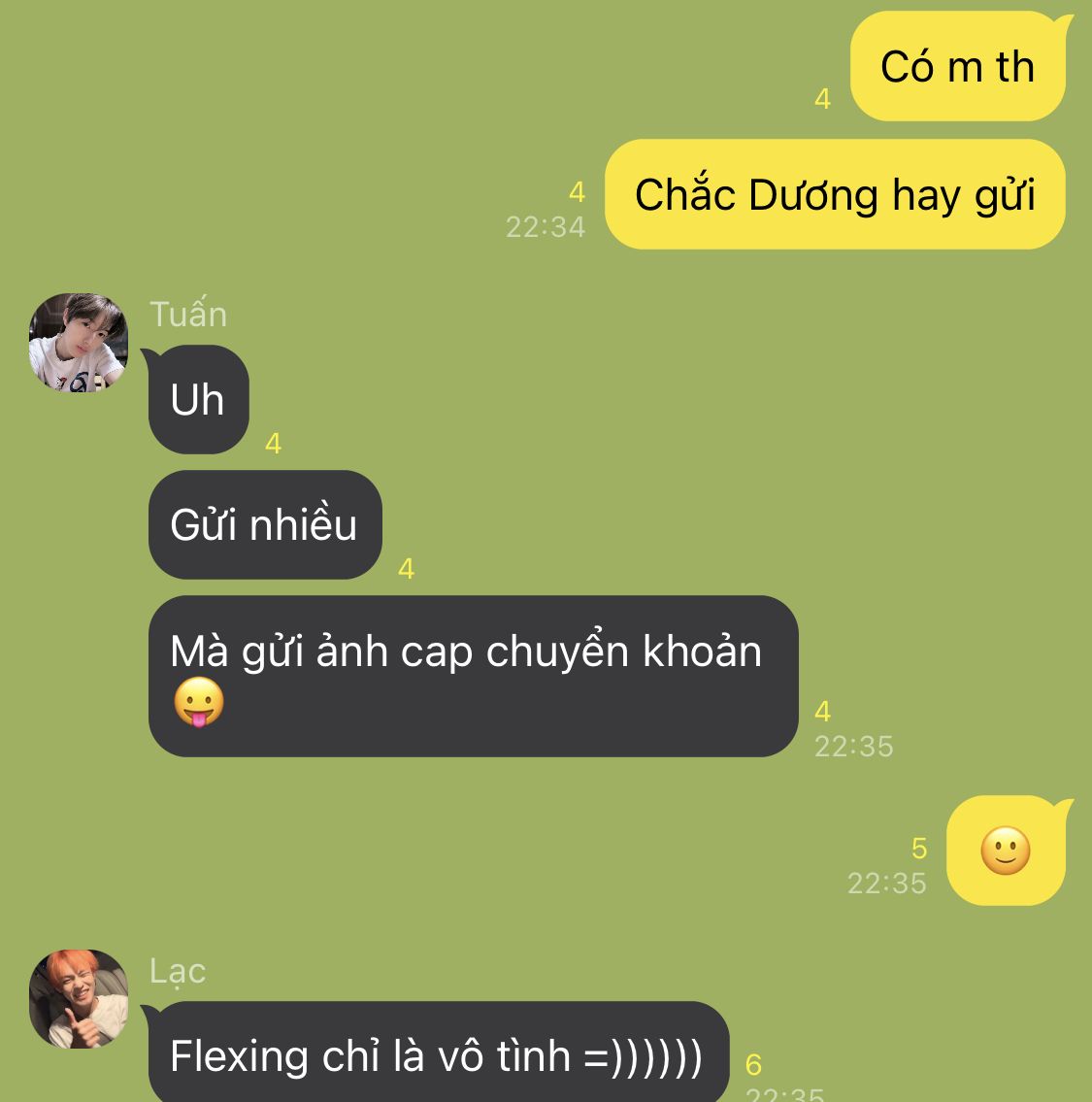Viewport: 1092px width, 1102px height.
Task: Open Tuấn's profile picture
Action: (x=79, y=343)
